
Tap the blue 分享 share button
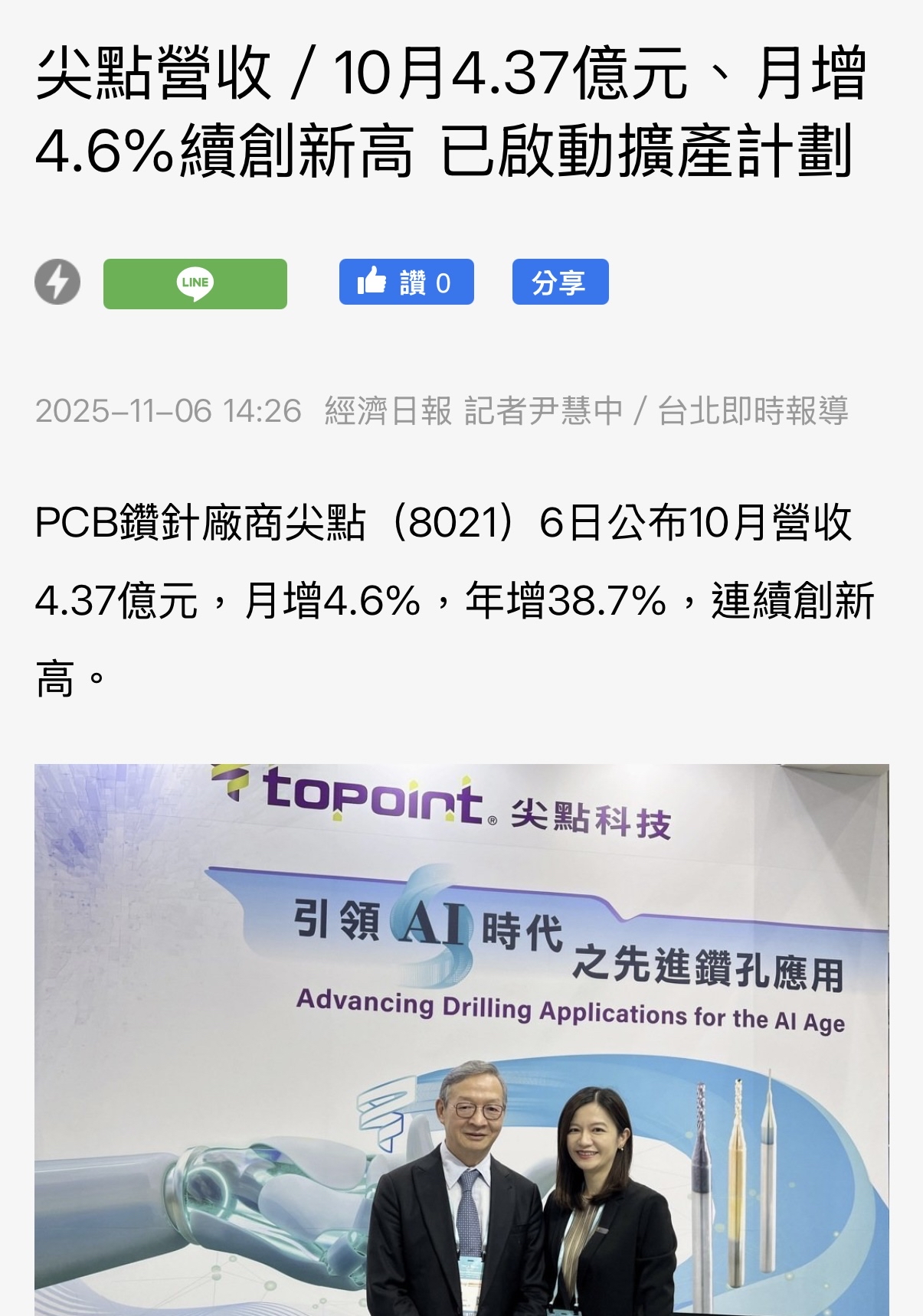tap(561, 282)
